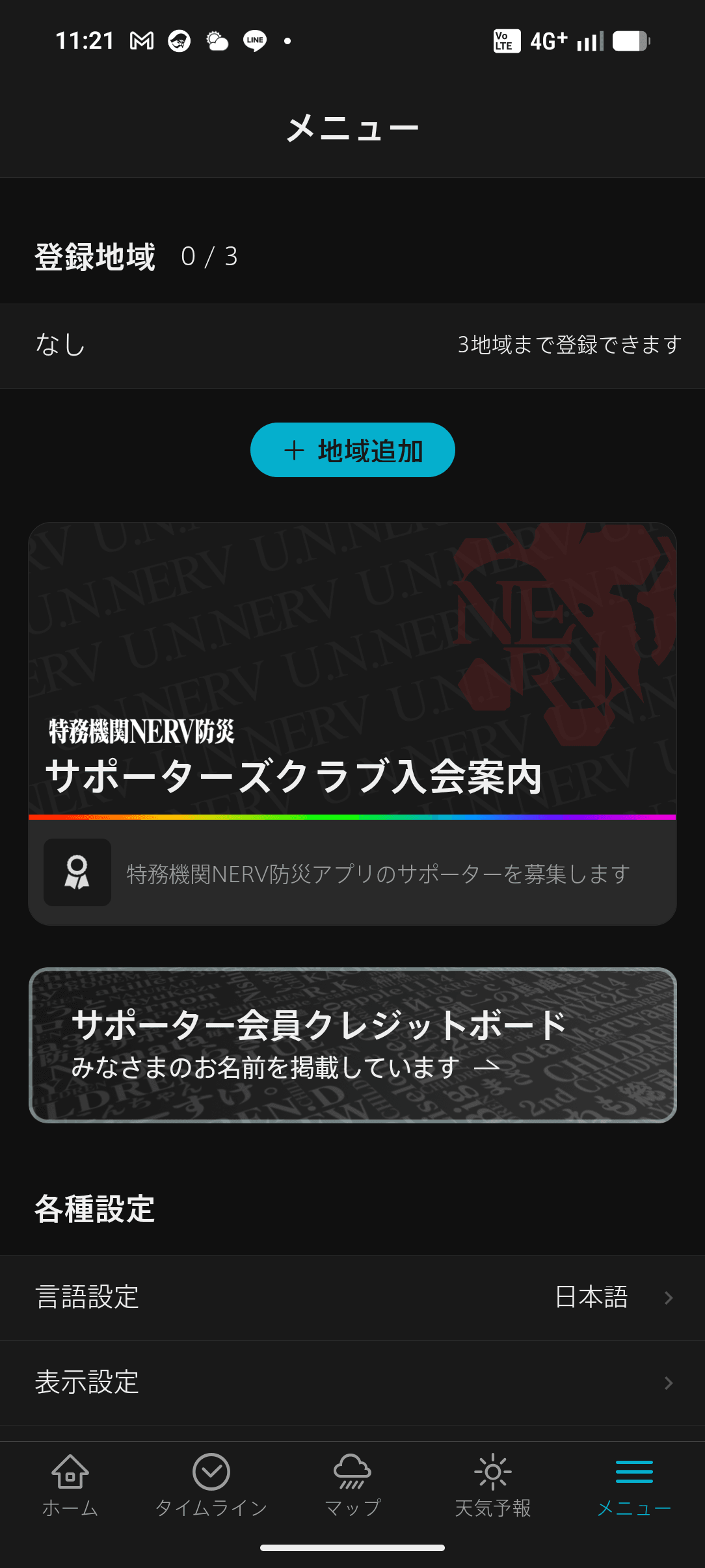Open 言語設定 language settings
705x1568 pixels.
pos(352,1298)
